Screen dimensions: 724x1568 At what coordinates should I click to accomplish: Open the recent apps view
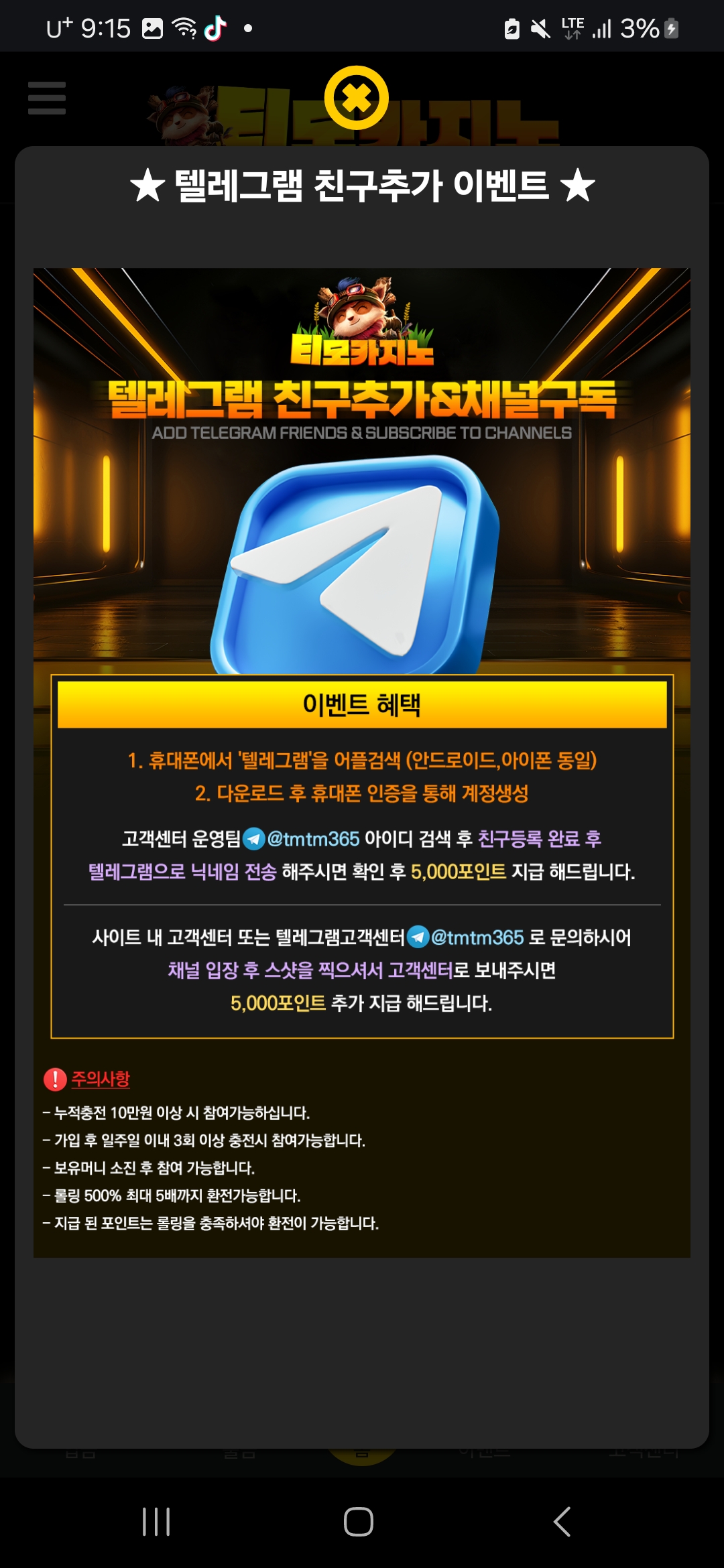(156, 1522)
